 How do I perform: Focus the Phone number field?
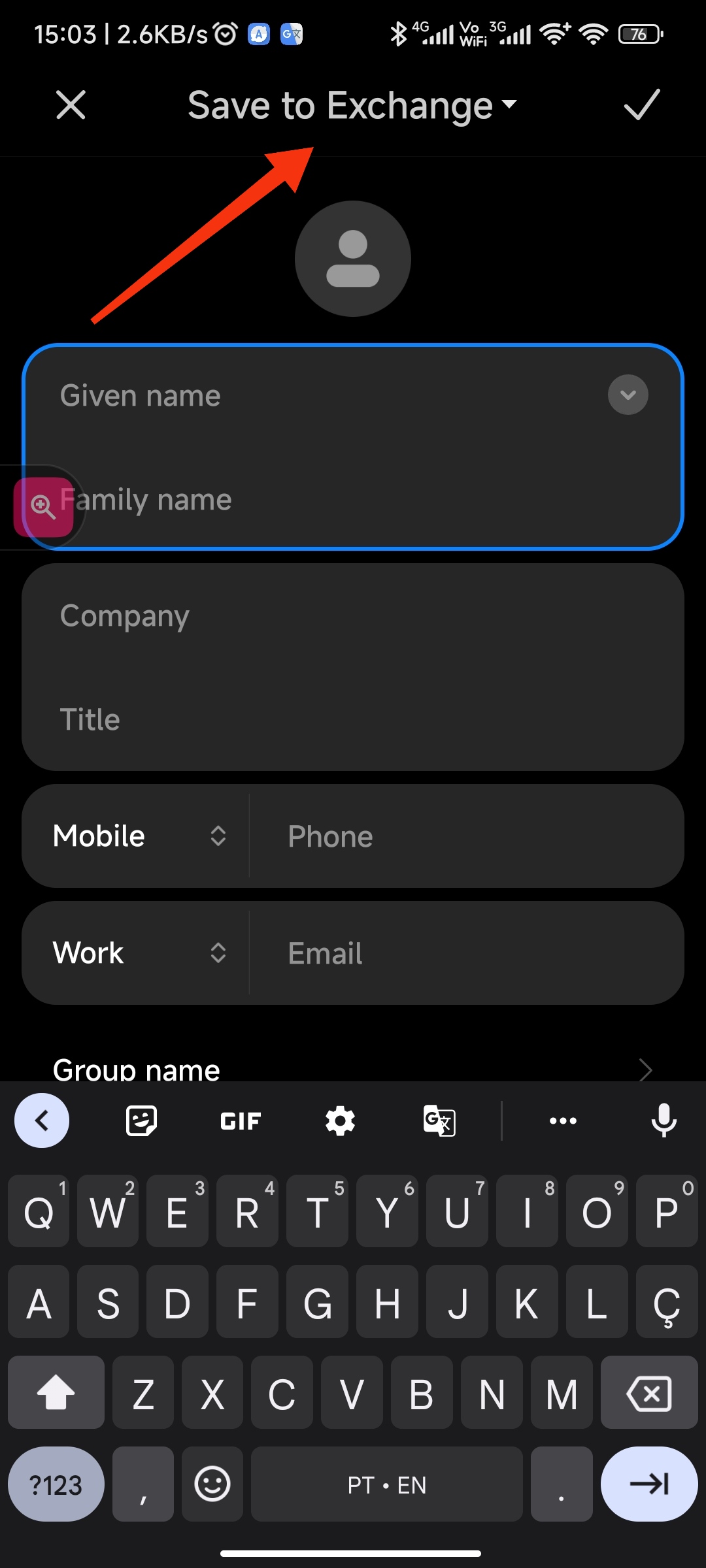tap(467, 836)
